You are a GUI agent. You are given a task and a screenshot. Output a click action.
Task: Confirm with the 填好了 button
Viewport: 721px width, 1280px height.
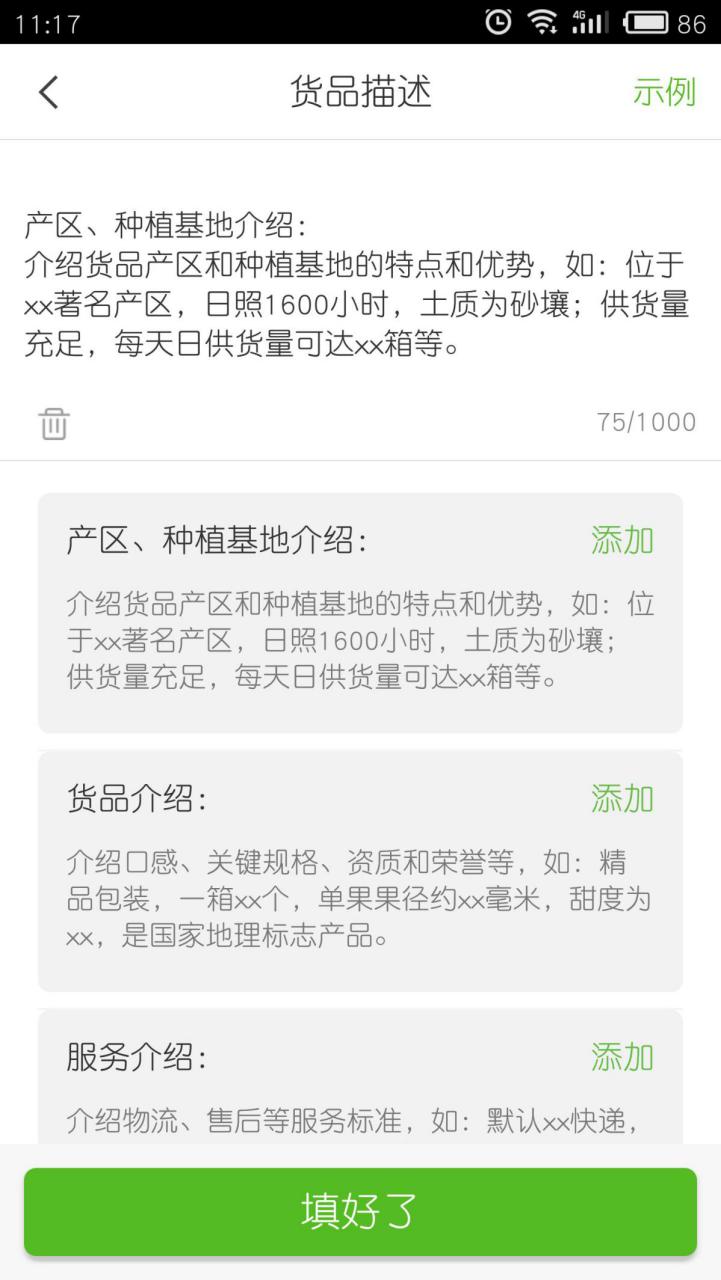pos(360,1212)
